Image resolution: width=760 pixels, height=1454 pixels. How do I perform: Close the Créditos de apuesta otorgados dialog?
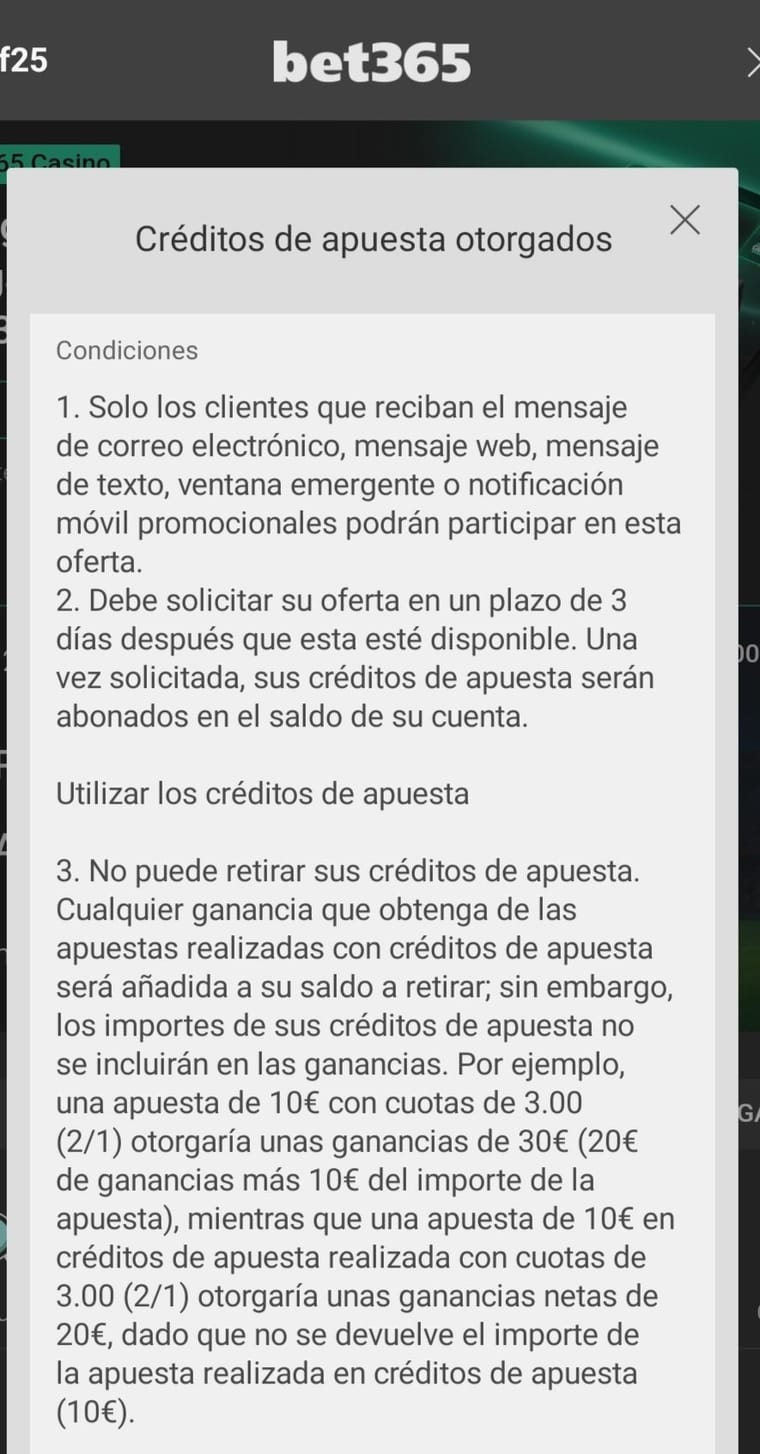685,220
